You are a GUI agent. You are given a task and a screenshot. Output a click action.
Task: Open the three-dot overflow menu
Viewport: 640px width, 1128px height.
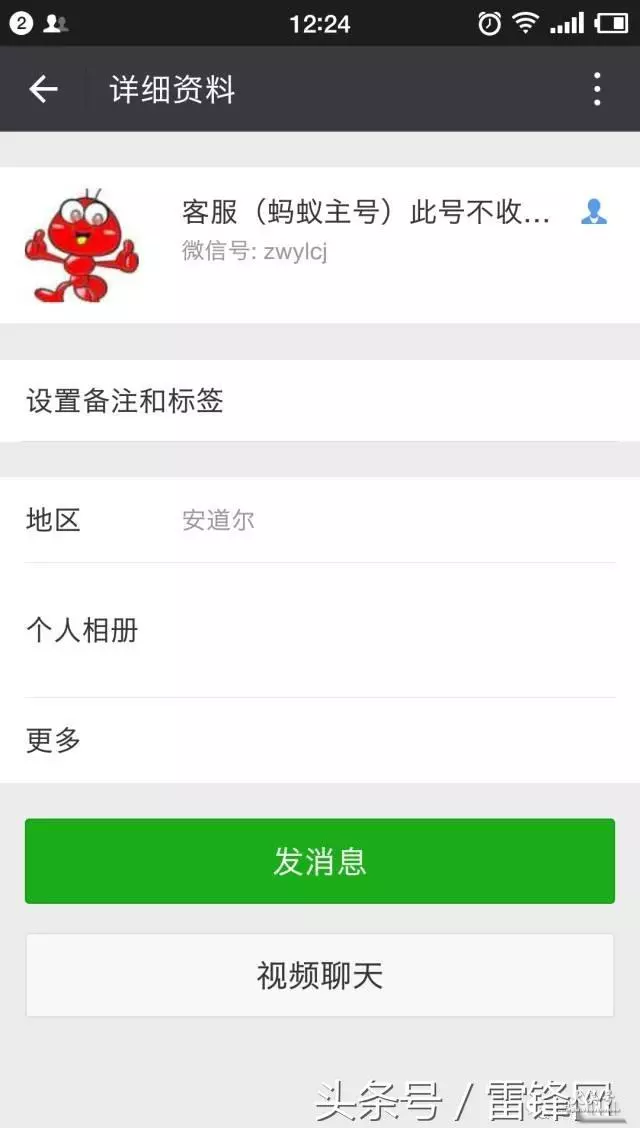point(597,89)
